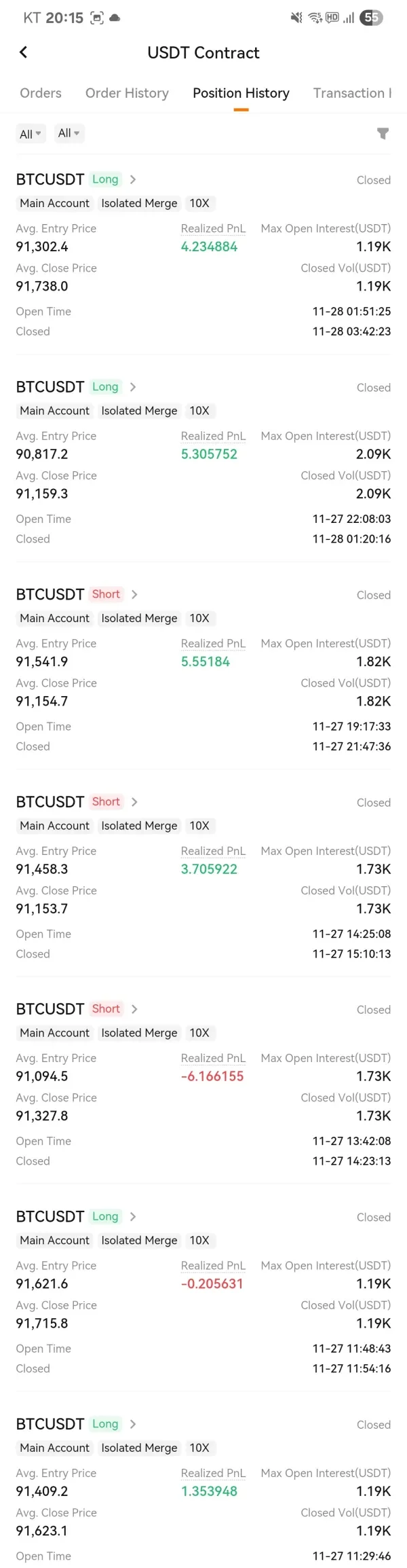
Task: Open the short position with entry 91,458.3
Action: [134, 802]
